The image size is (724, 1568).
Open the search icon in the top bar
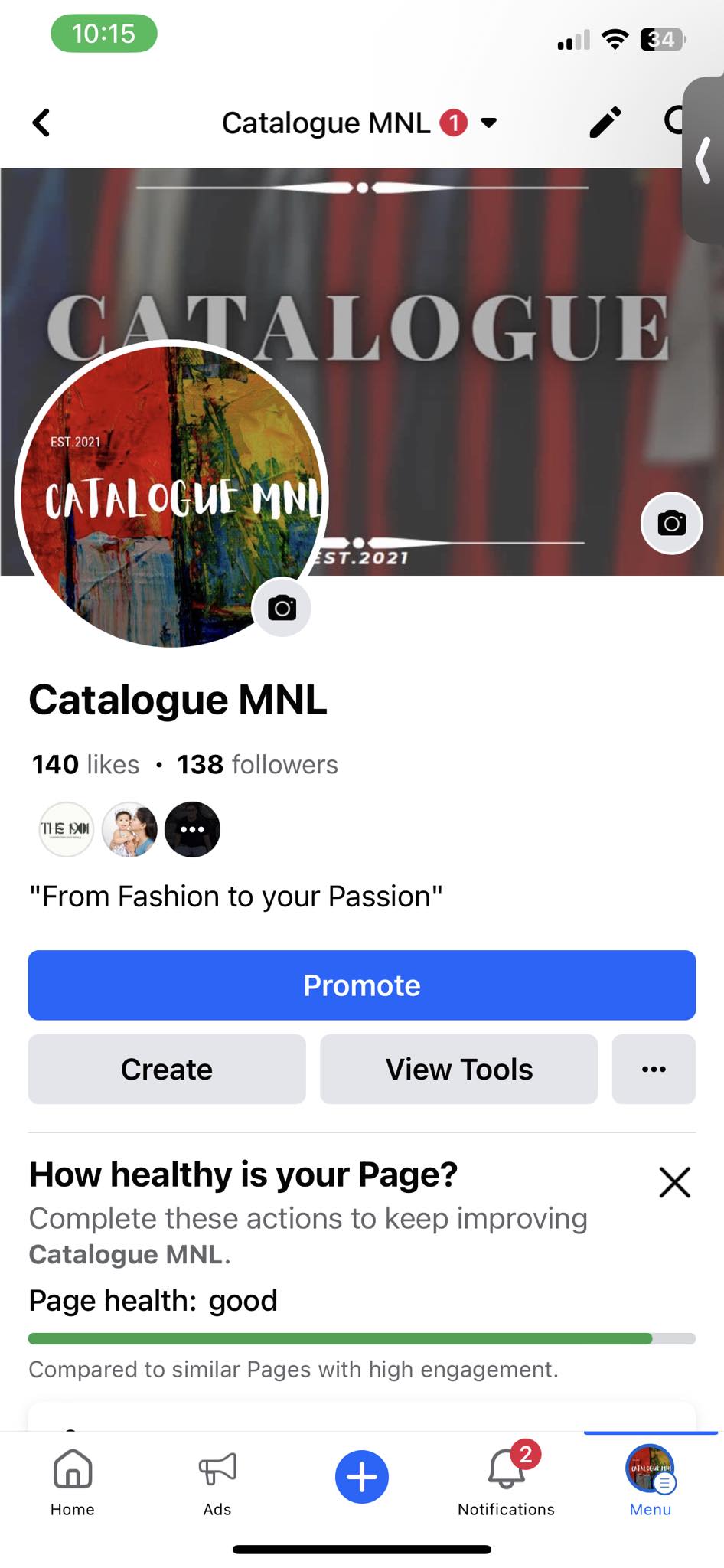point(673,121)
